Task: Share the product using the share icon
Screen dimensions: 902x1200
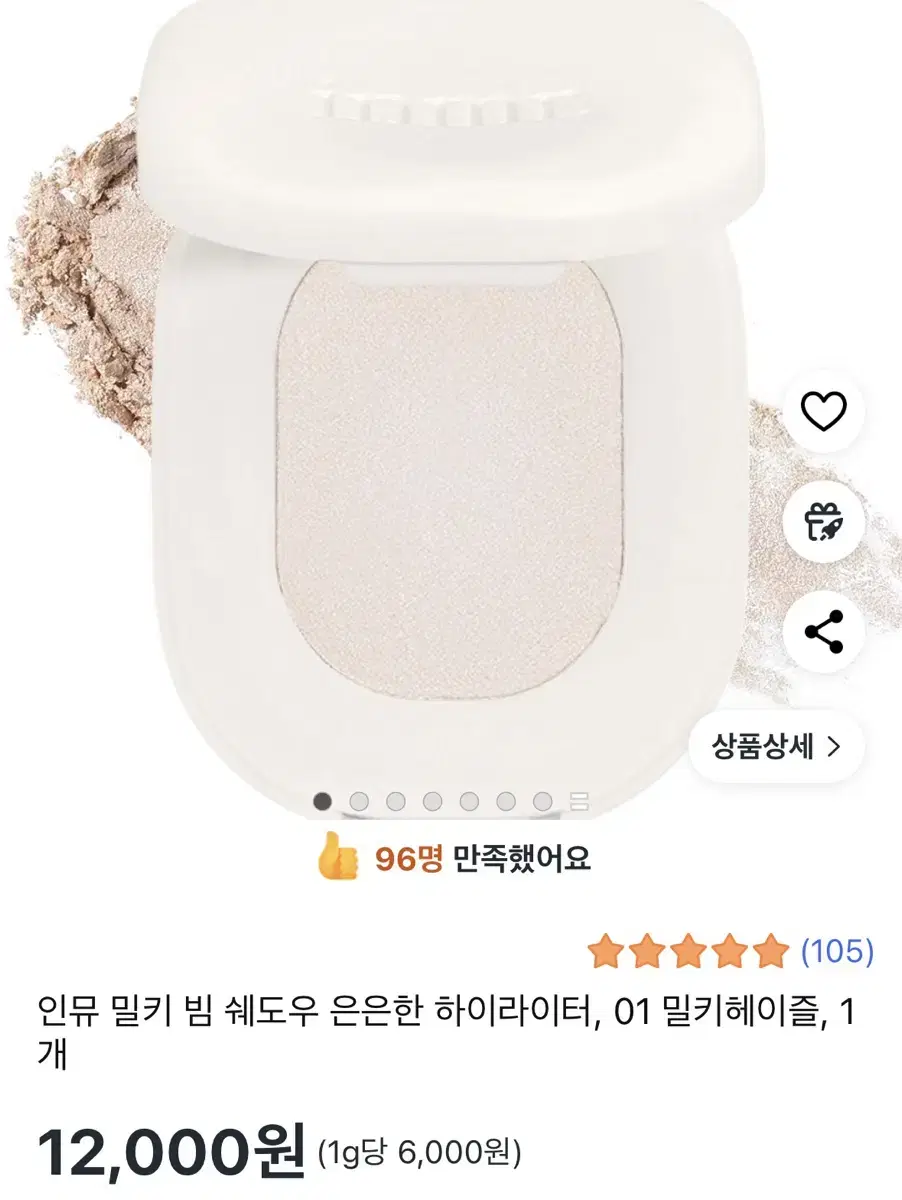Action: (822, 631)
